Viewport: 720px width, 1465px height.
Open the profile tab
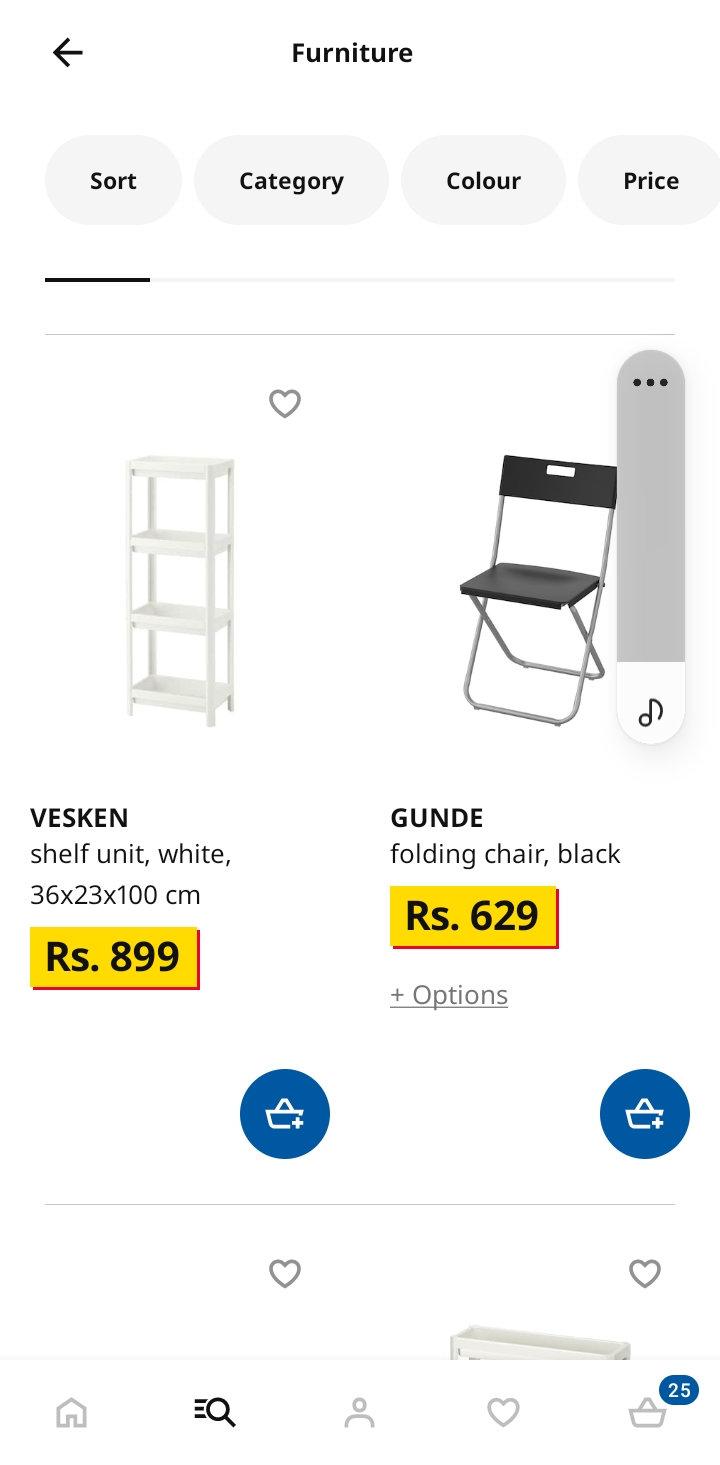(x=359, y=1412)
